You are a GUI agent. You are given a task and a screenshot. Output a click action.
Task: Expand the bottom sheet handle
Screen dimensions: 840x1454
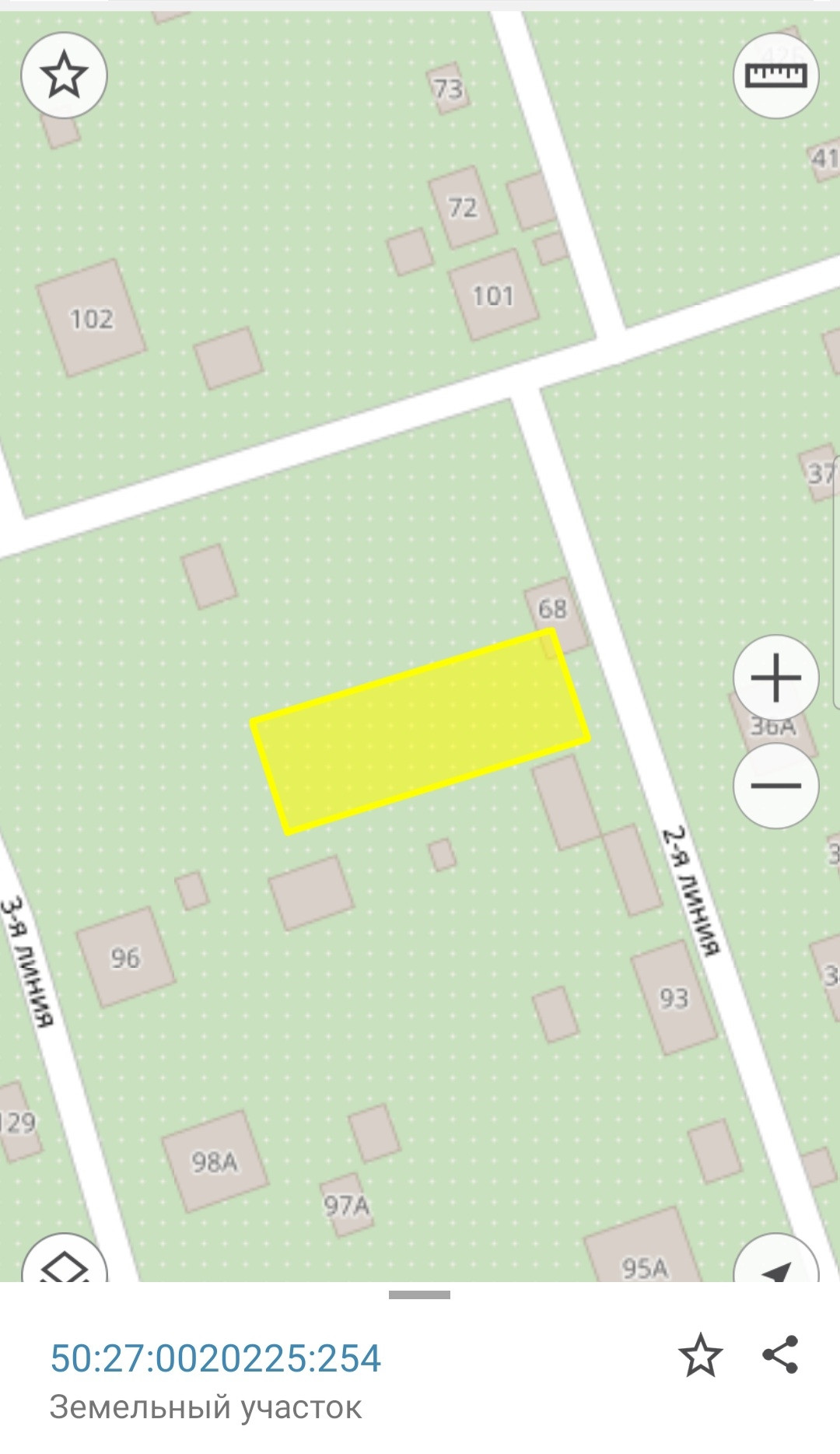(420, 1295)
